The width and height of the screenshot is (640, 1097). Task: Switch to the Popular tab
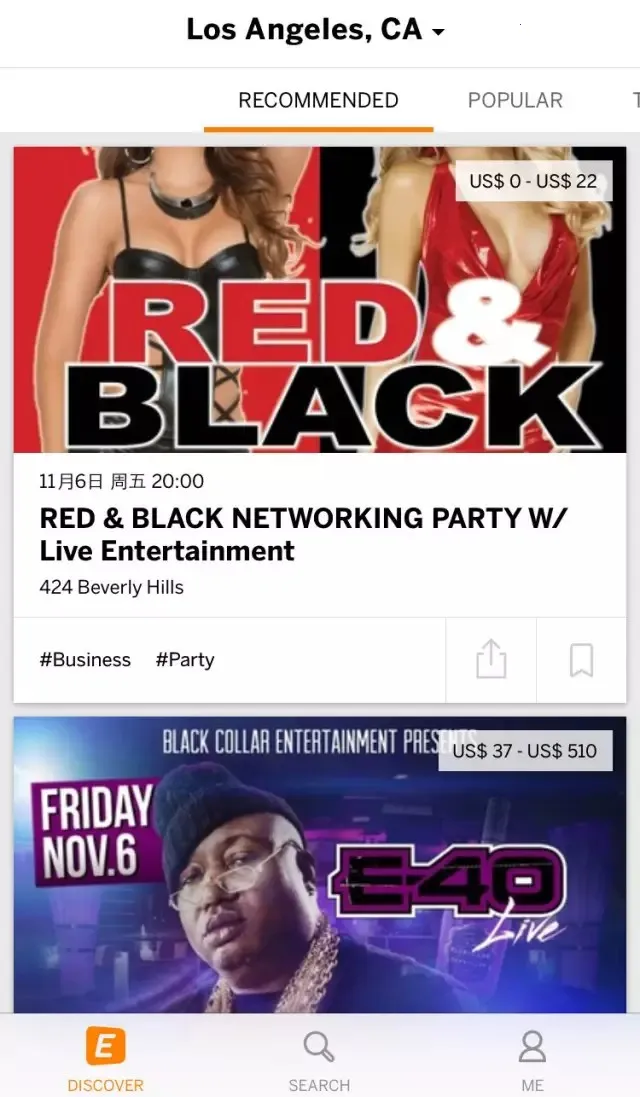[x=515, y=100]
